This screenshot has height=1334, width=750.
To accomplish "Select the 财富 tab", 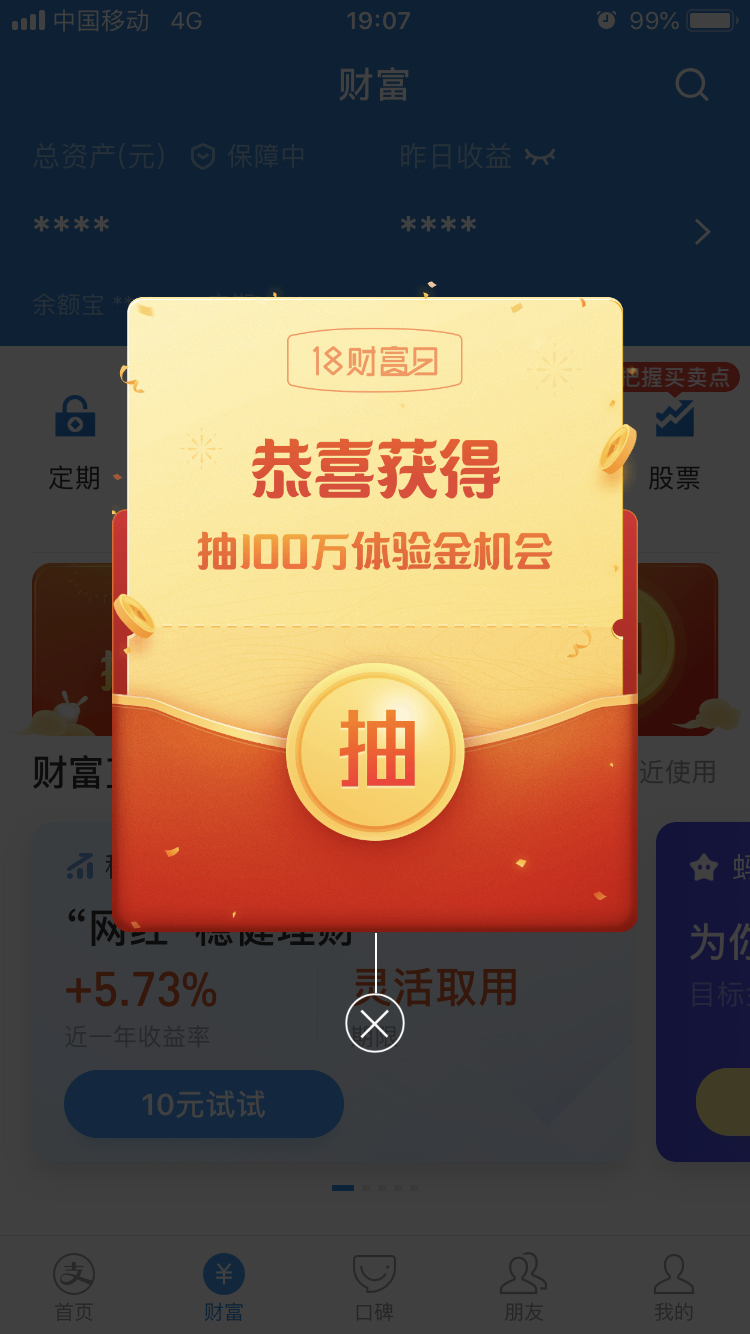I will (224, 1287).
